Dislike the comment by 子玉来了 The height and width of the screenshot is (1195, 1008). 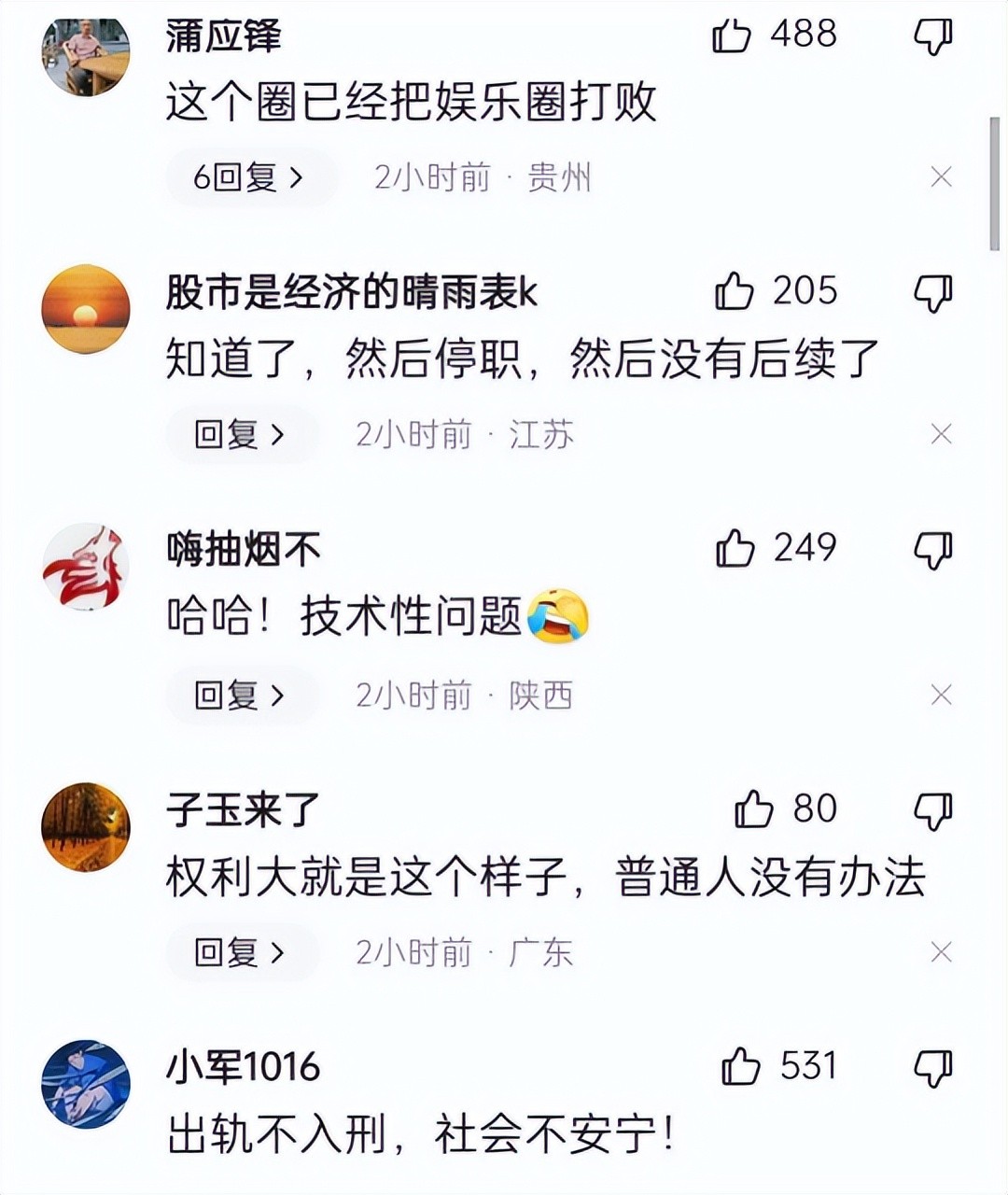932,810
